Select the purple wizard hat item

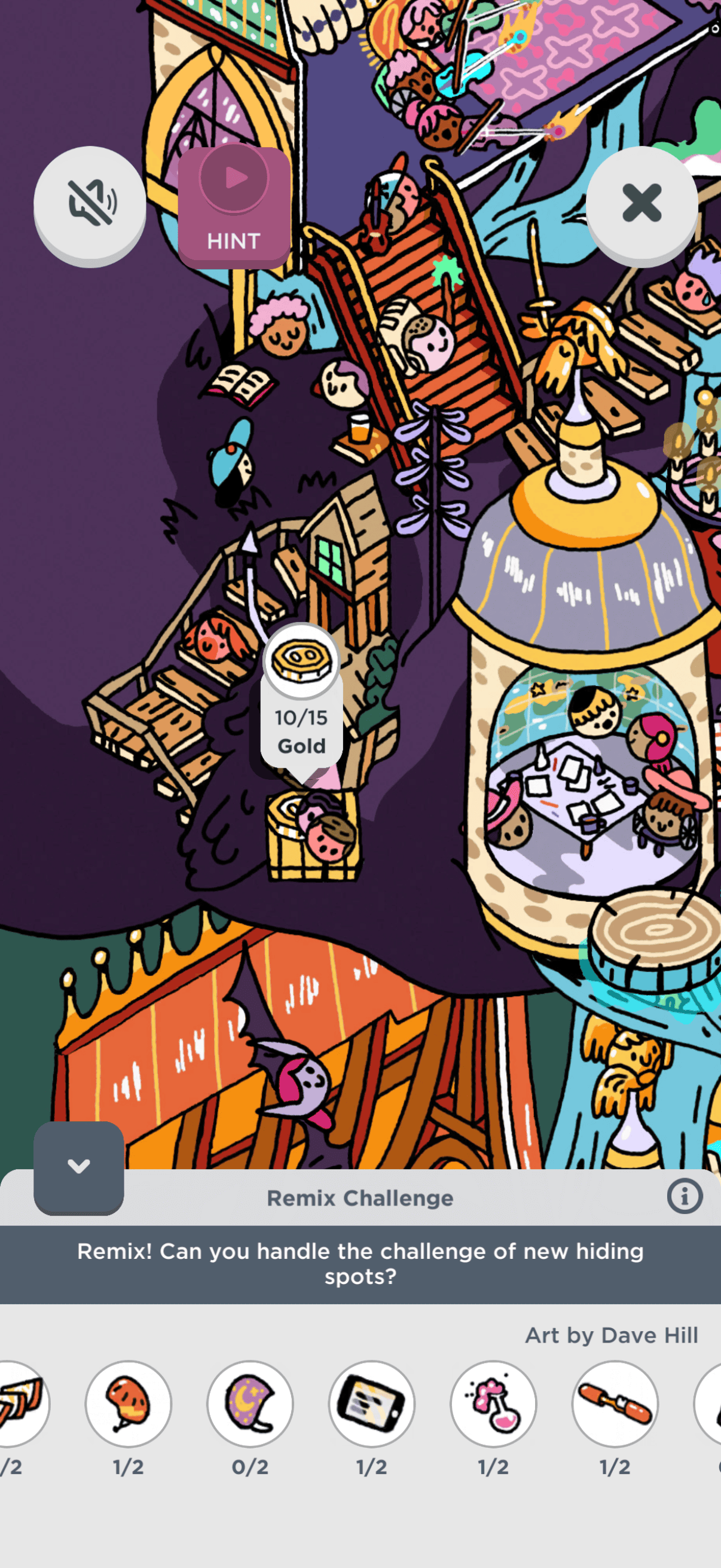(250, 1403)
